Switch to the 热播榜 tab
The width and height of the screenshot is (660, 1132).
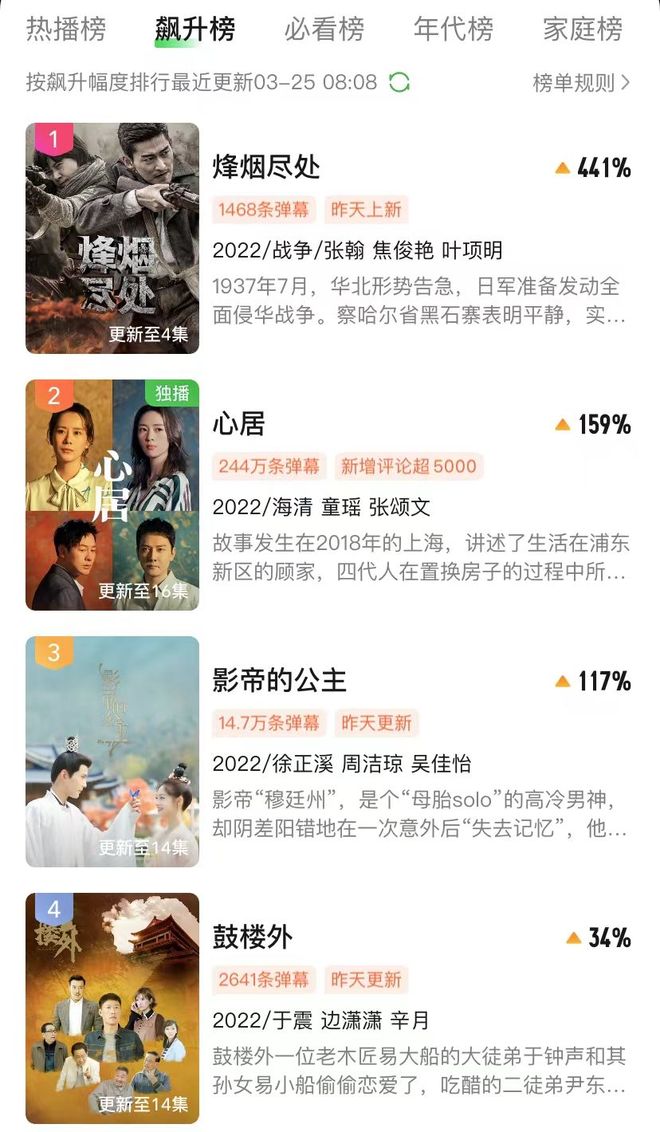[x=65, y=29]
